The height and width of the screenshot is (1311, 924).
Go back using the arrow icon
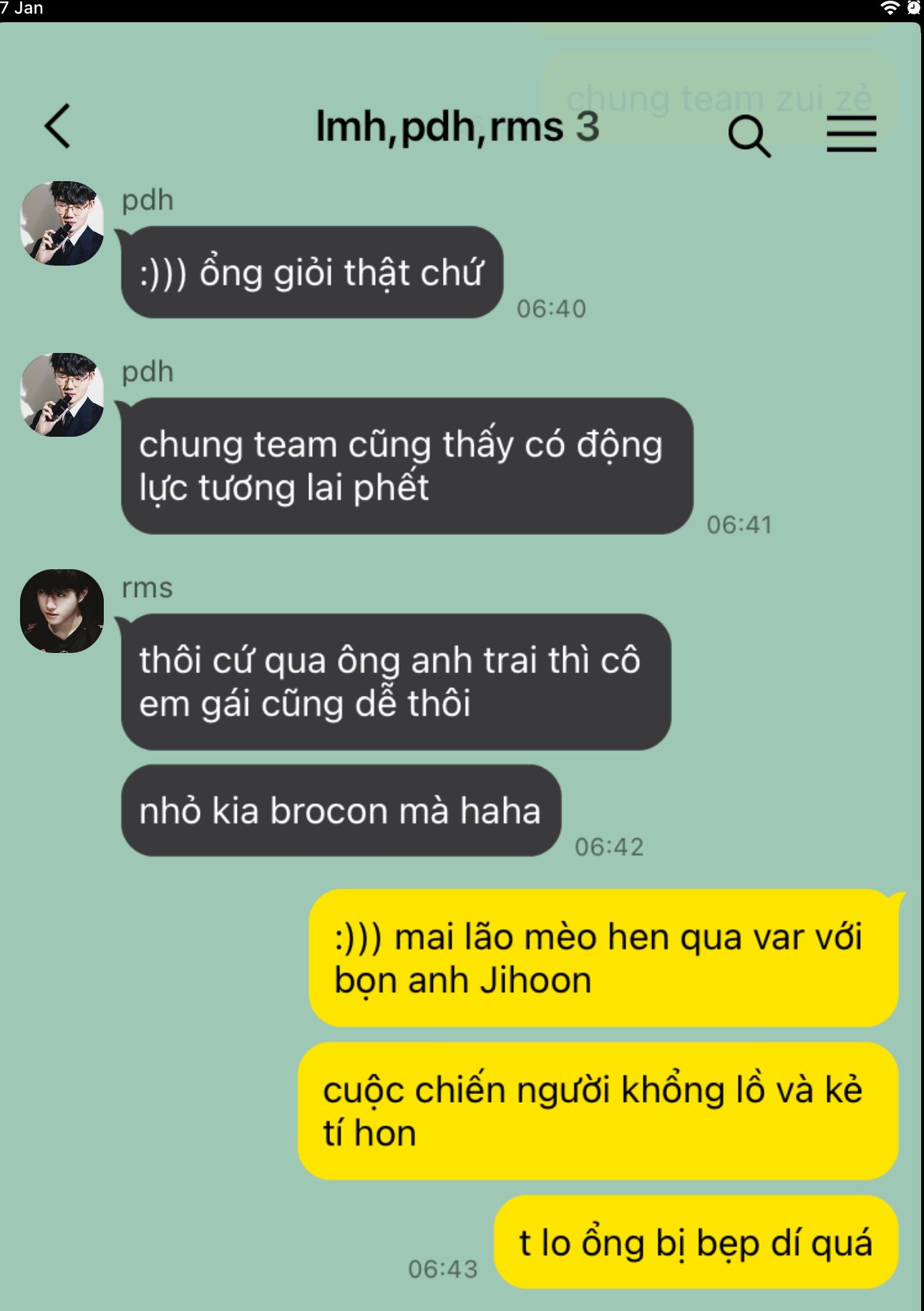coord(58,126)
